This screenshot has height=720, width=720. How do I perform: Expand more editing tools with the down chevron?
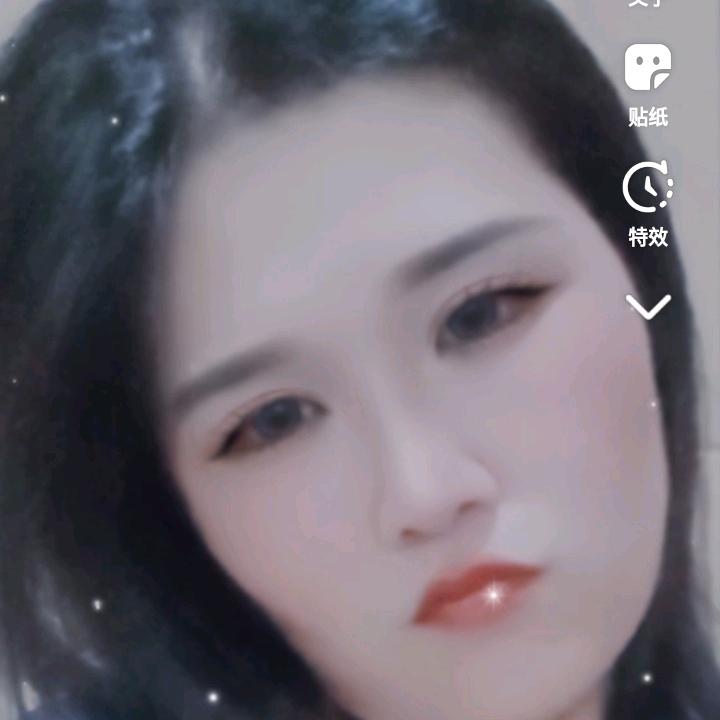(x=648, y=307)
